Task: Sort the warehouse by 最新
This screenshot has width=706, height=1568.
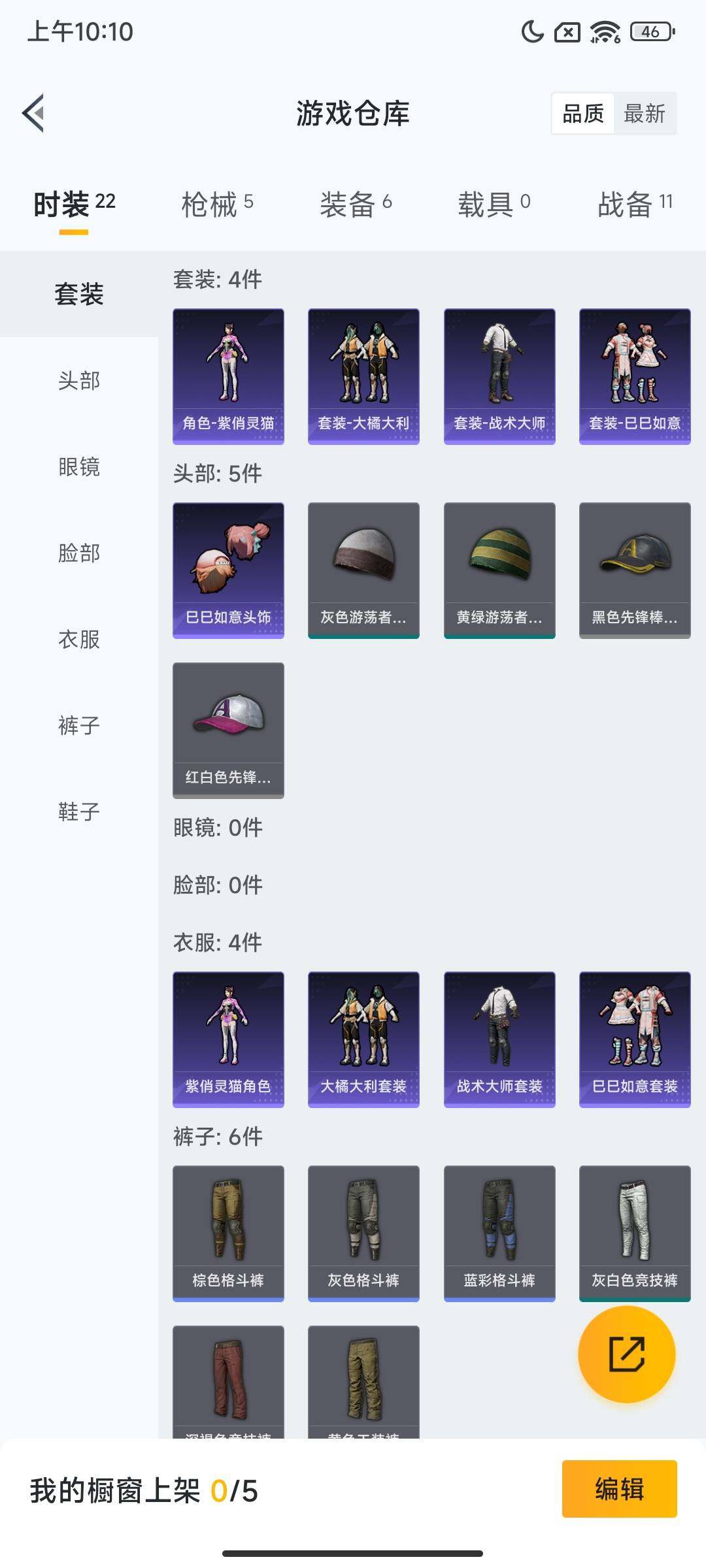Action: tap(644, 114)
